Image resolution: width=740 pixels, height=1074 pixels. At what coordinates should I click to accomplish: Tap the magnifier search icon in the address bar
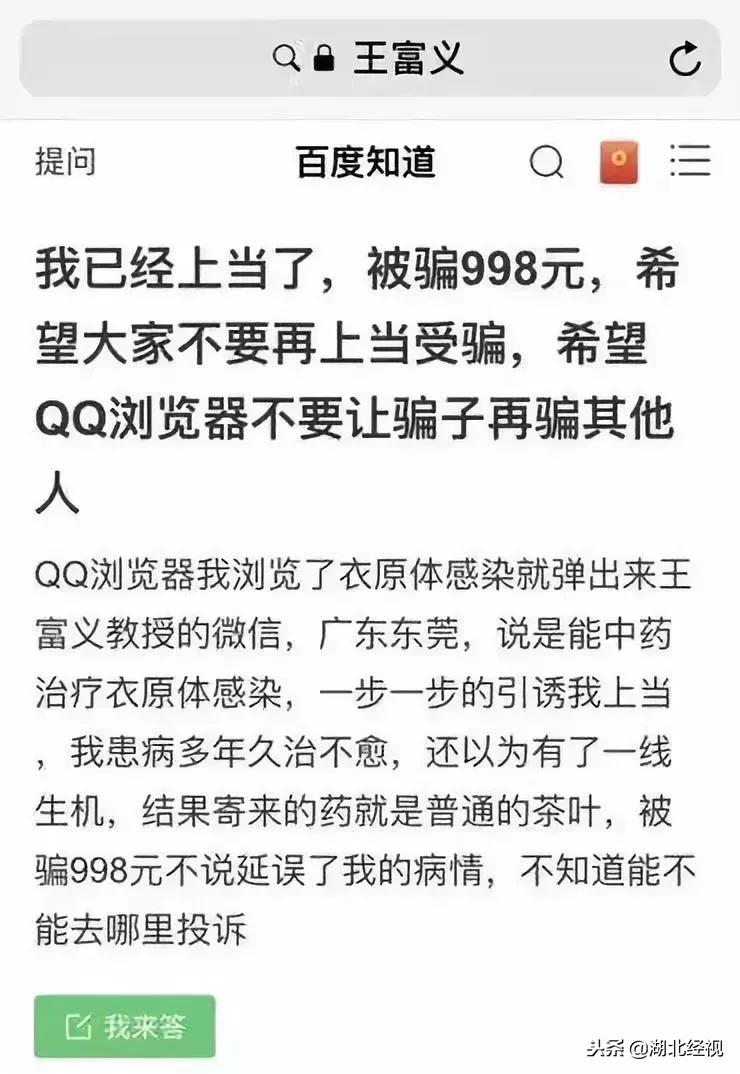pyautogui.click(x=287, y=58)
